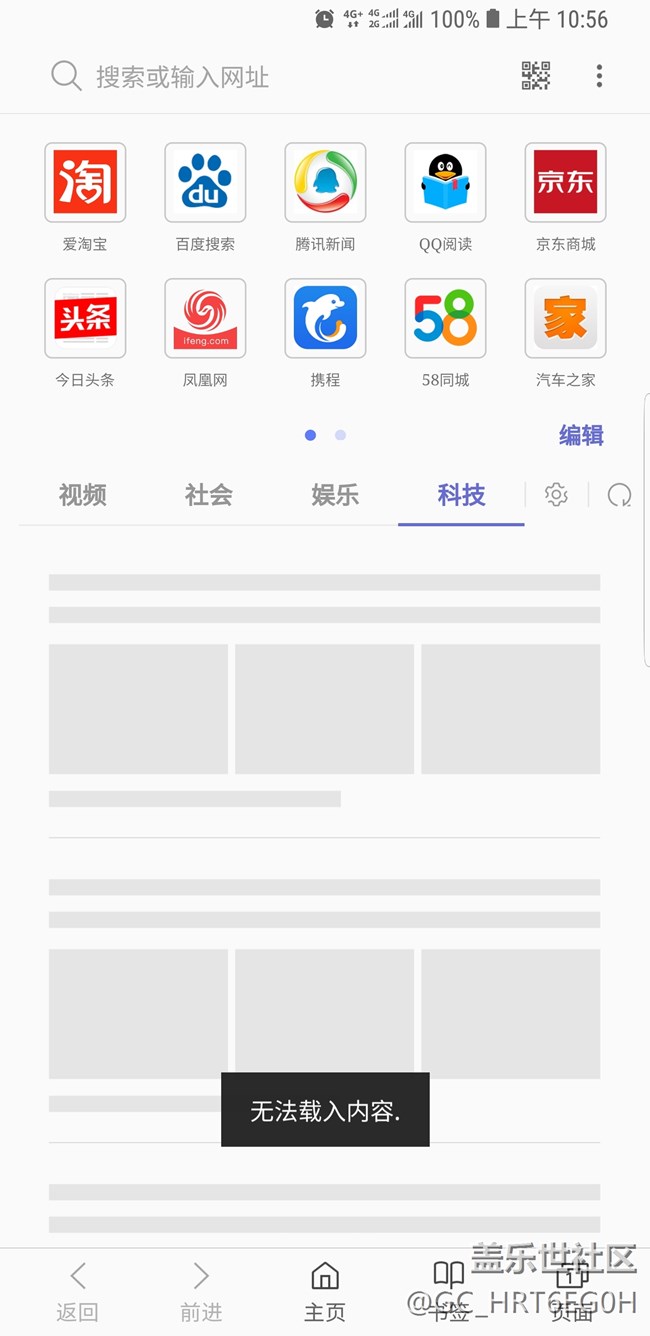Open the 58同城 shortcut
The width and height of the screenshot is (650, 1336).
[445, 319]
